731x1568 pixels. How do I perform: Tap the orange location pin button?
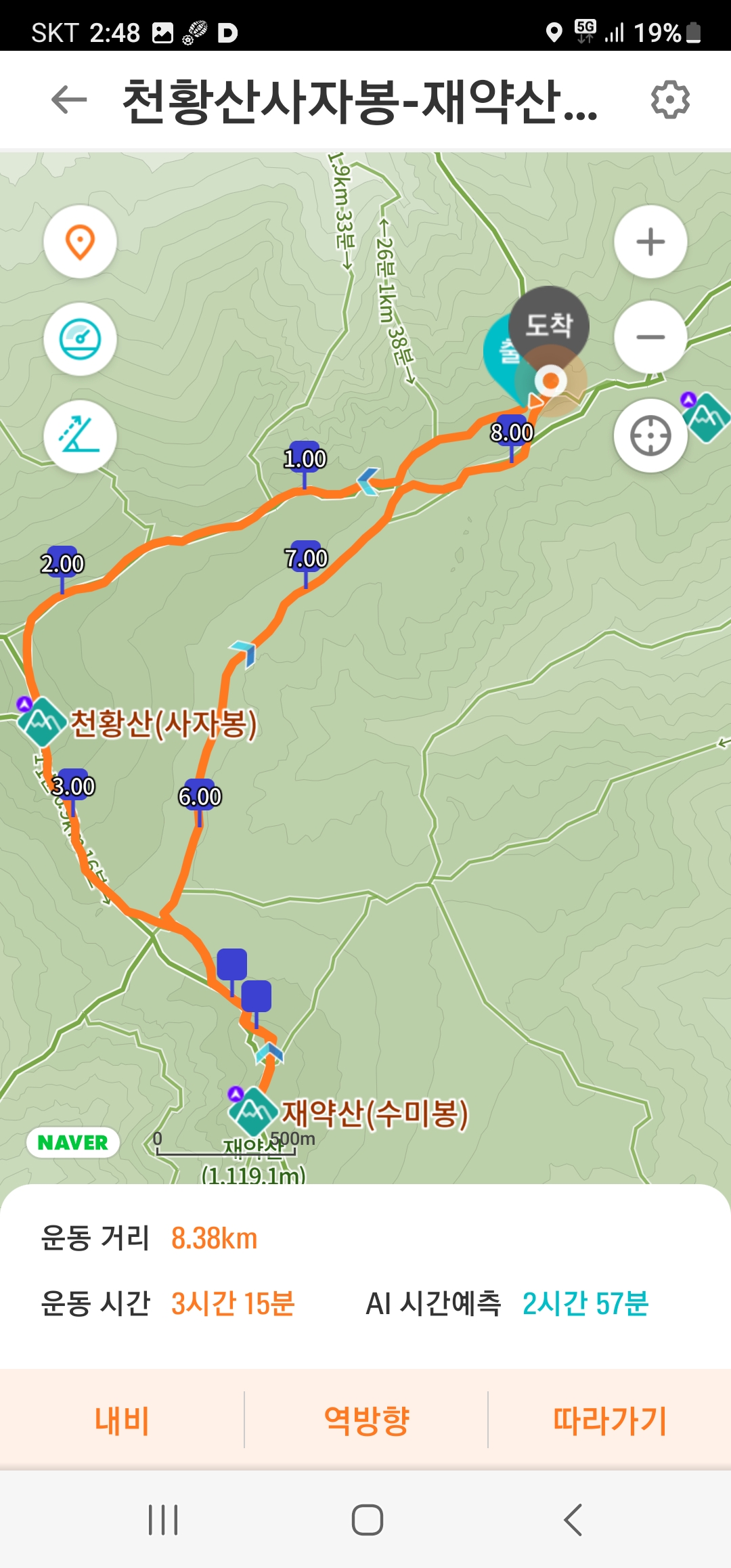coord(80,242)
